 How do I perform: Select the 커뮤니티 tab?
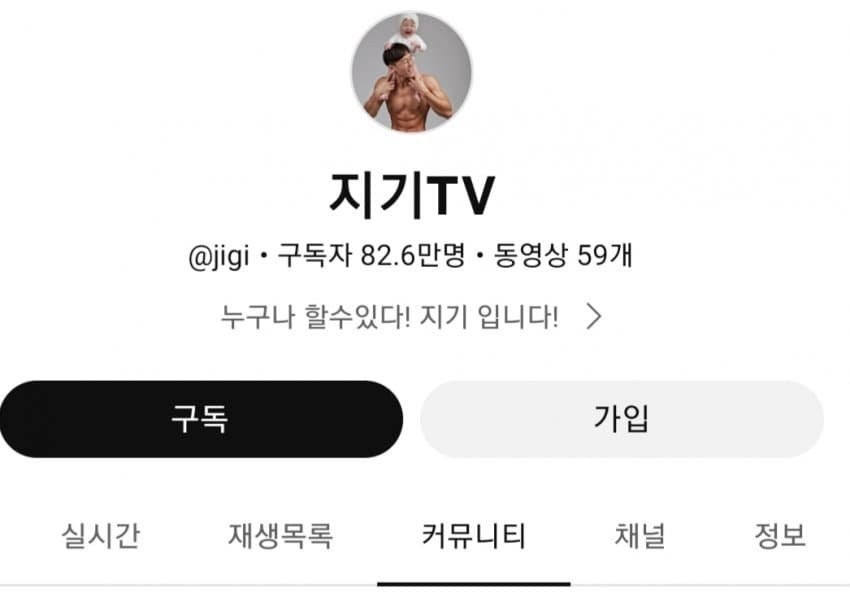[473, 537]
